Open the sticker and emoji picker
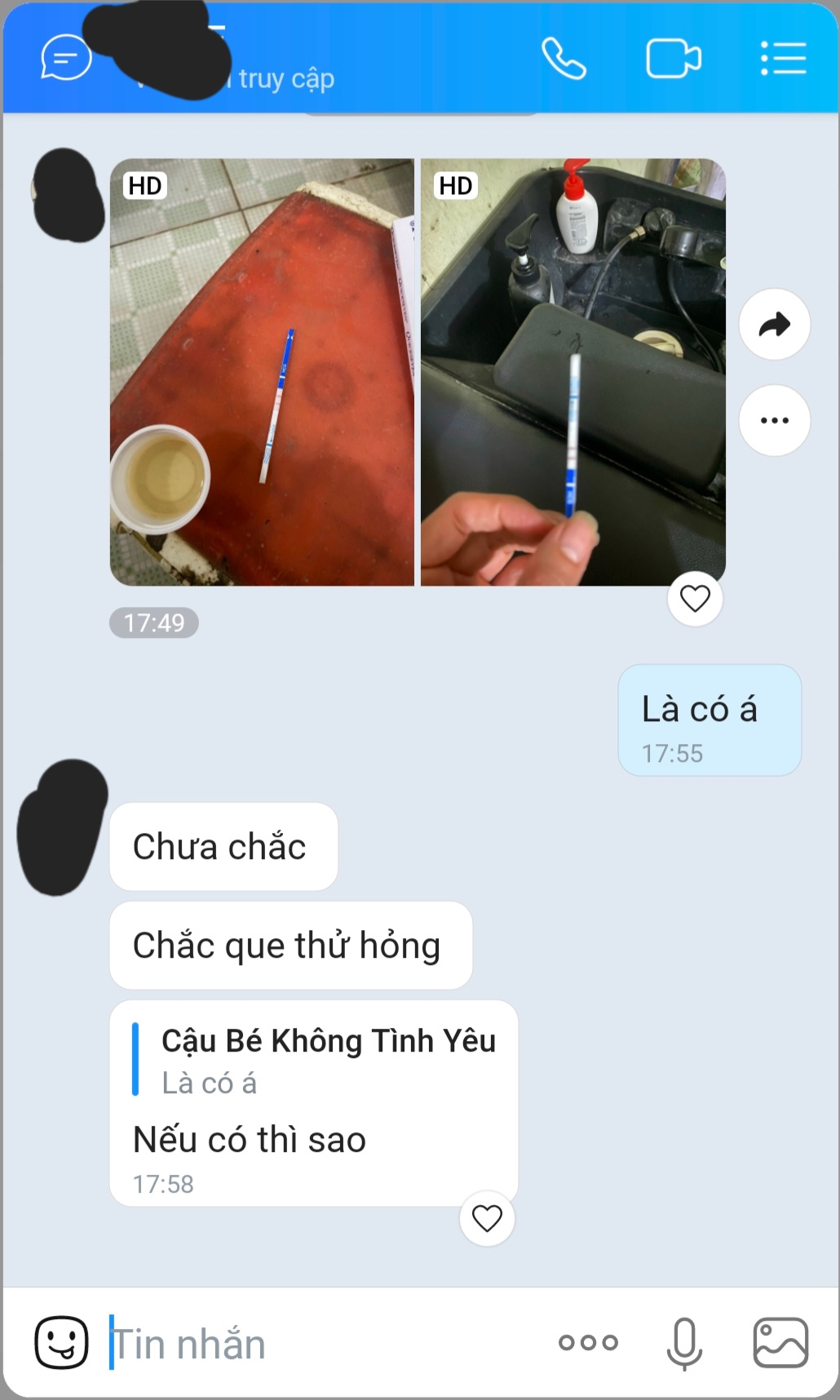Viewport: 840px width, 1400px height. pyautogui.click(x=61, y=1342)
